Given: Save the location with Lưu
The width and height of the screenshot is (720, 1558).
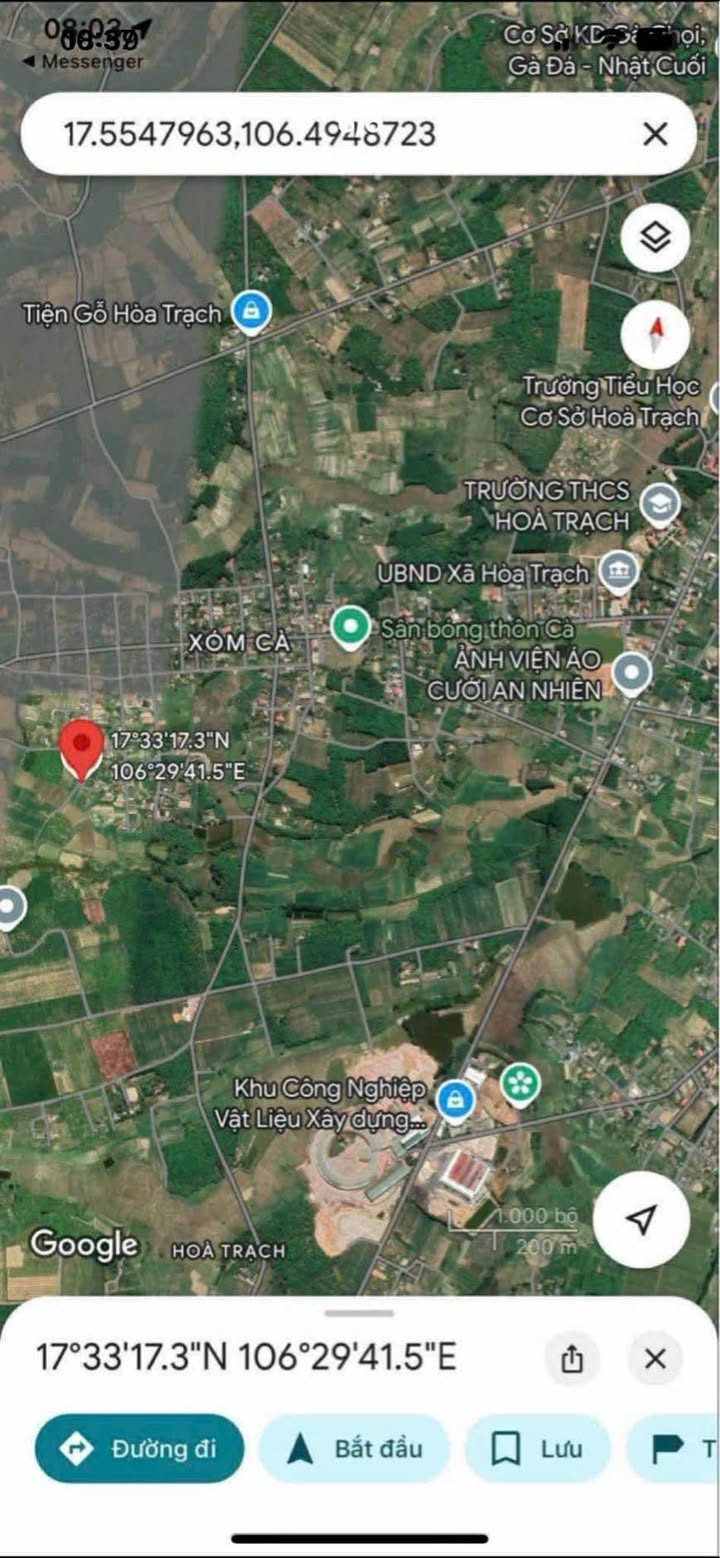Looking at the screenshot, I should (x=538, y=1448).
